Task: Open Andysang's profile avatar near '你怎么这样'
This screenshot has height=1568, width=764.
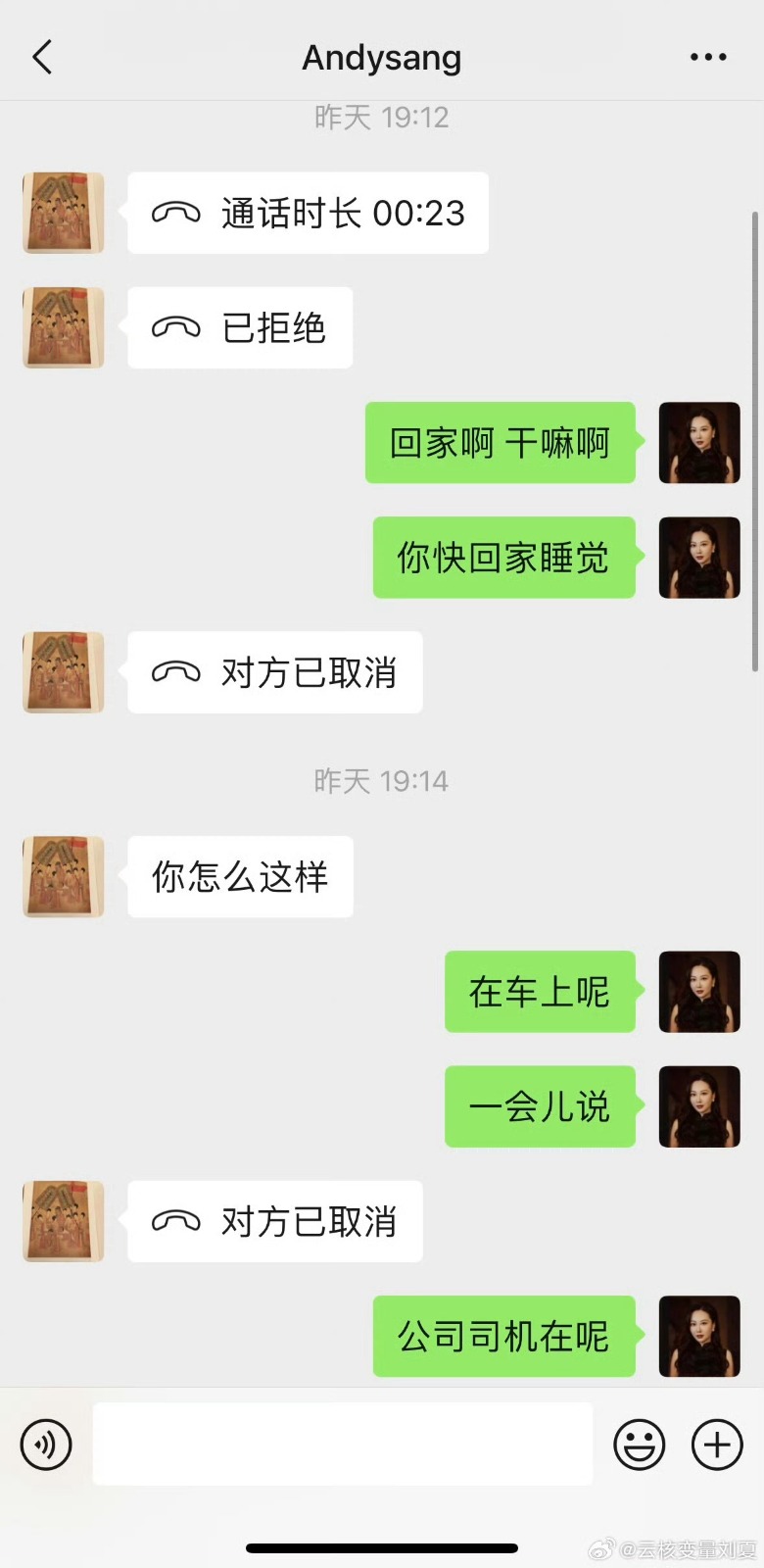Action: point(62,876)
